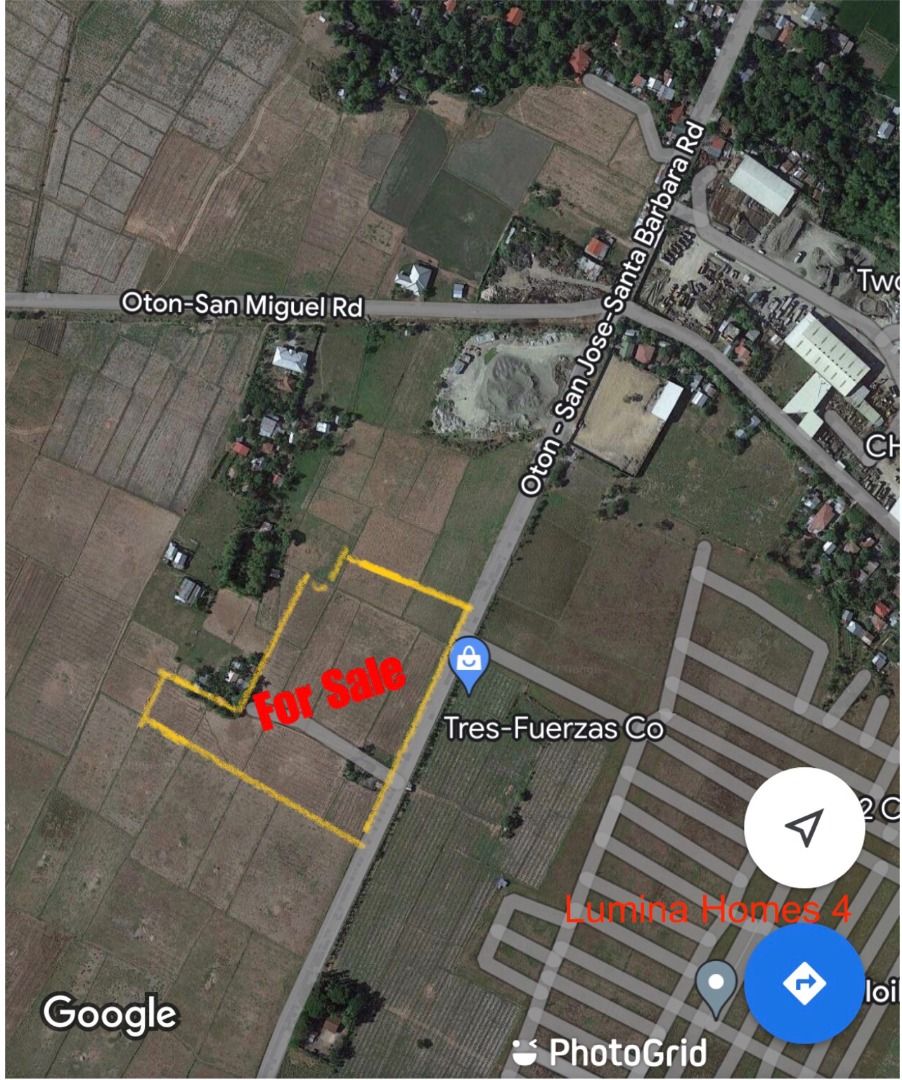Click the PhotoGrid chef-hat watermark icon
Screen dimensions: 902x1080
click(x=524, y=1053)
